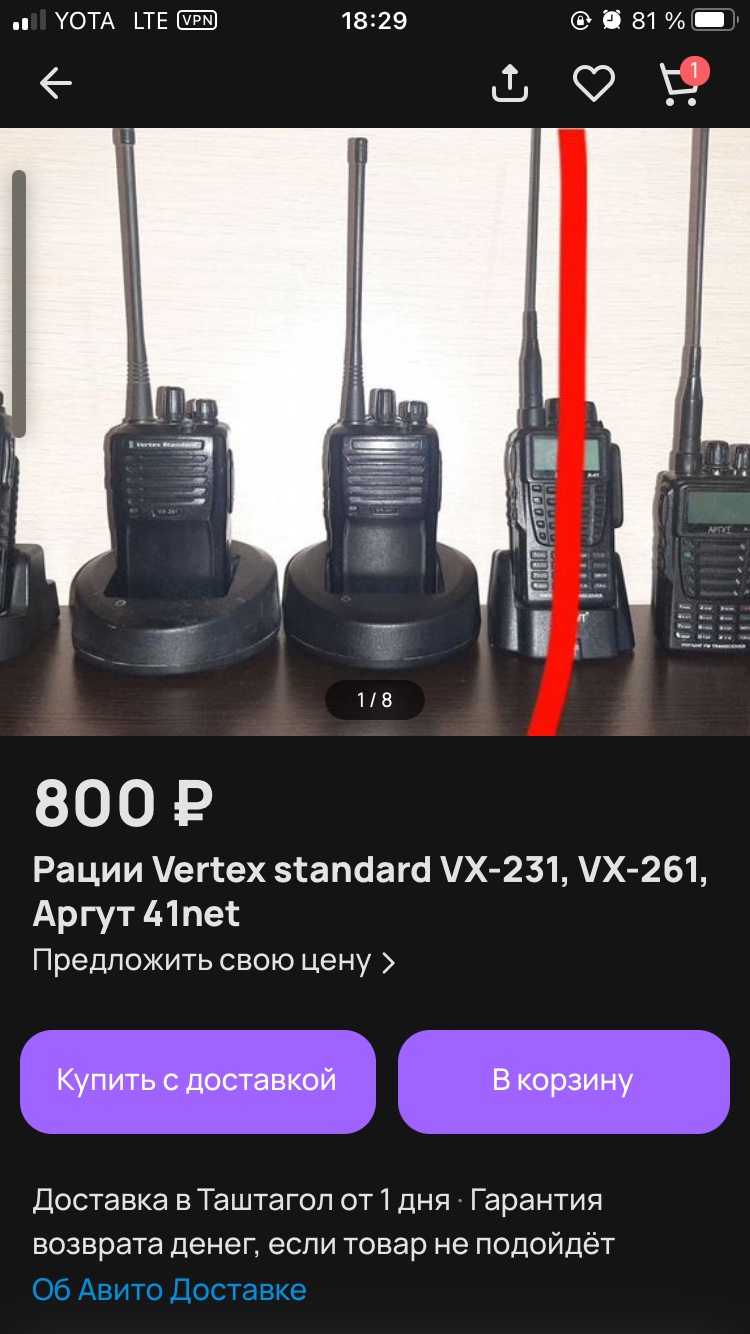Add item via 'В корзину' button
The width and height of the screenshot is (750, 1334).
(564, 1081)
